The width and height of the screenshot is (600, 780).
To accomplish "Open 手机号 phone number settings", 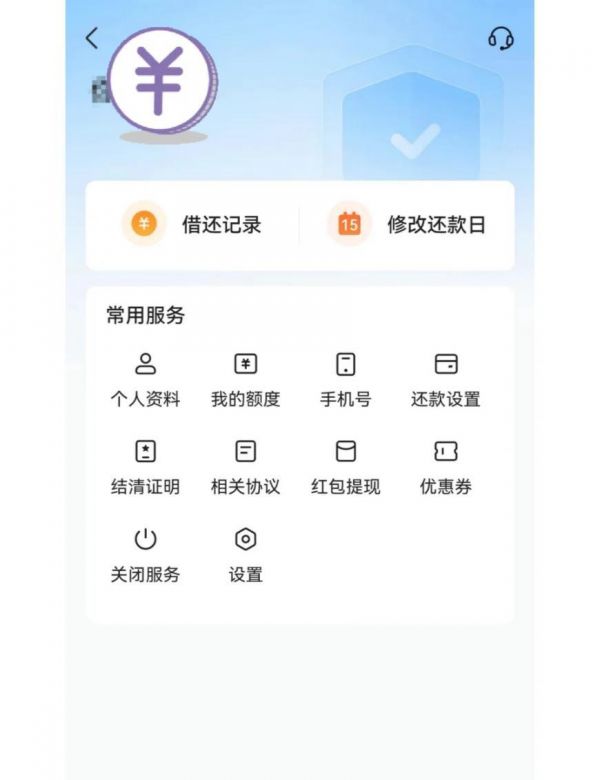I will coord(346,379).
